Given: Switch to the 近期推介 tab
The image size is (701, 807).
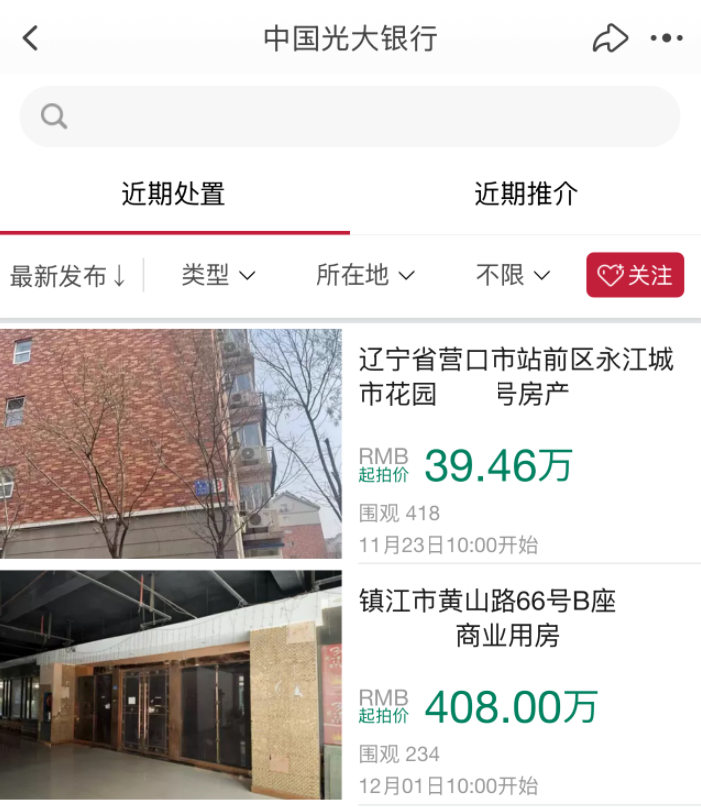Looking at the screenshot, I should coord(526,194).
